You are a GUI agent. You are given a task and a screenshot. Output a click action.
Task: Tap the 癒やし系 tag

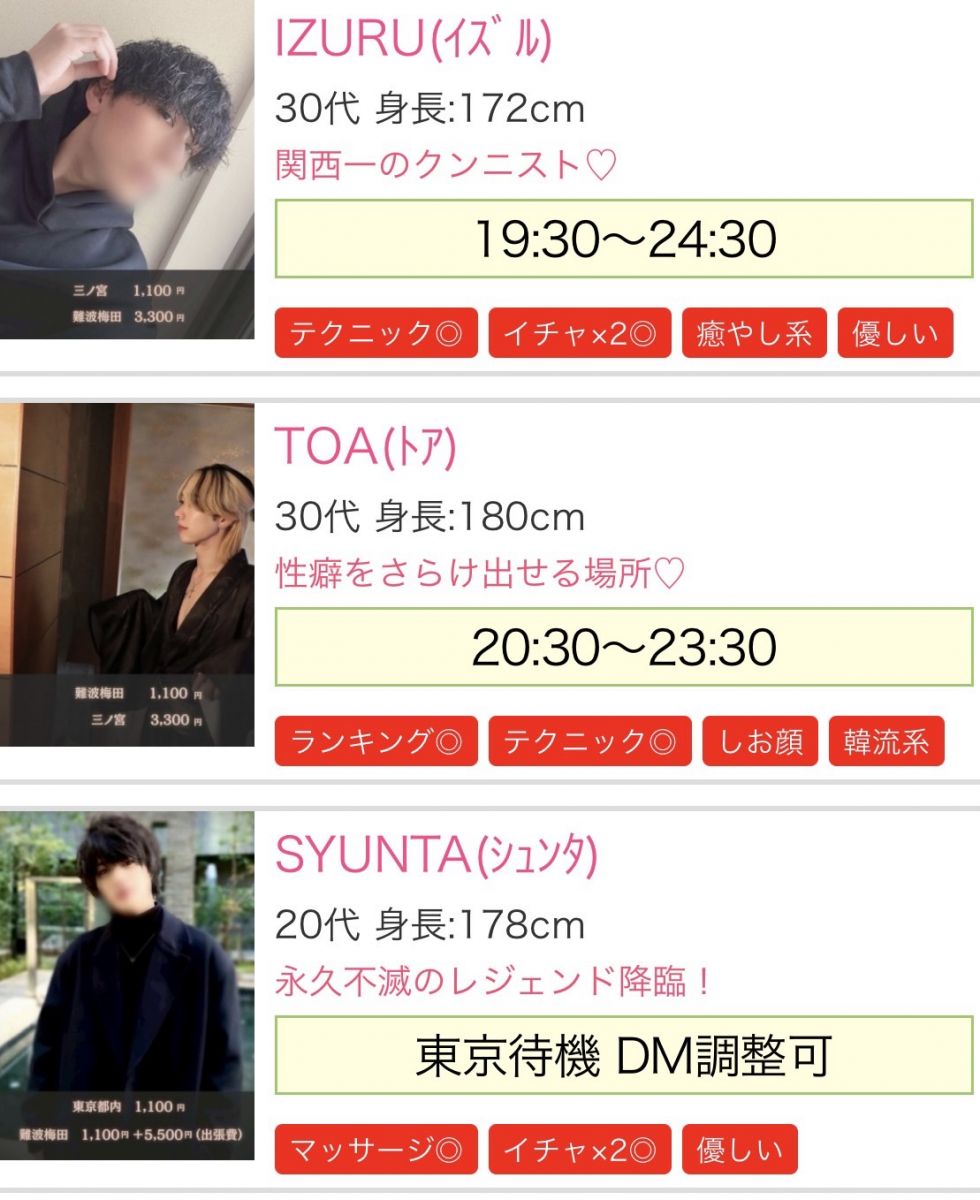pyautogui.click(x=754, y=333)
